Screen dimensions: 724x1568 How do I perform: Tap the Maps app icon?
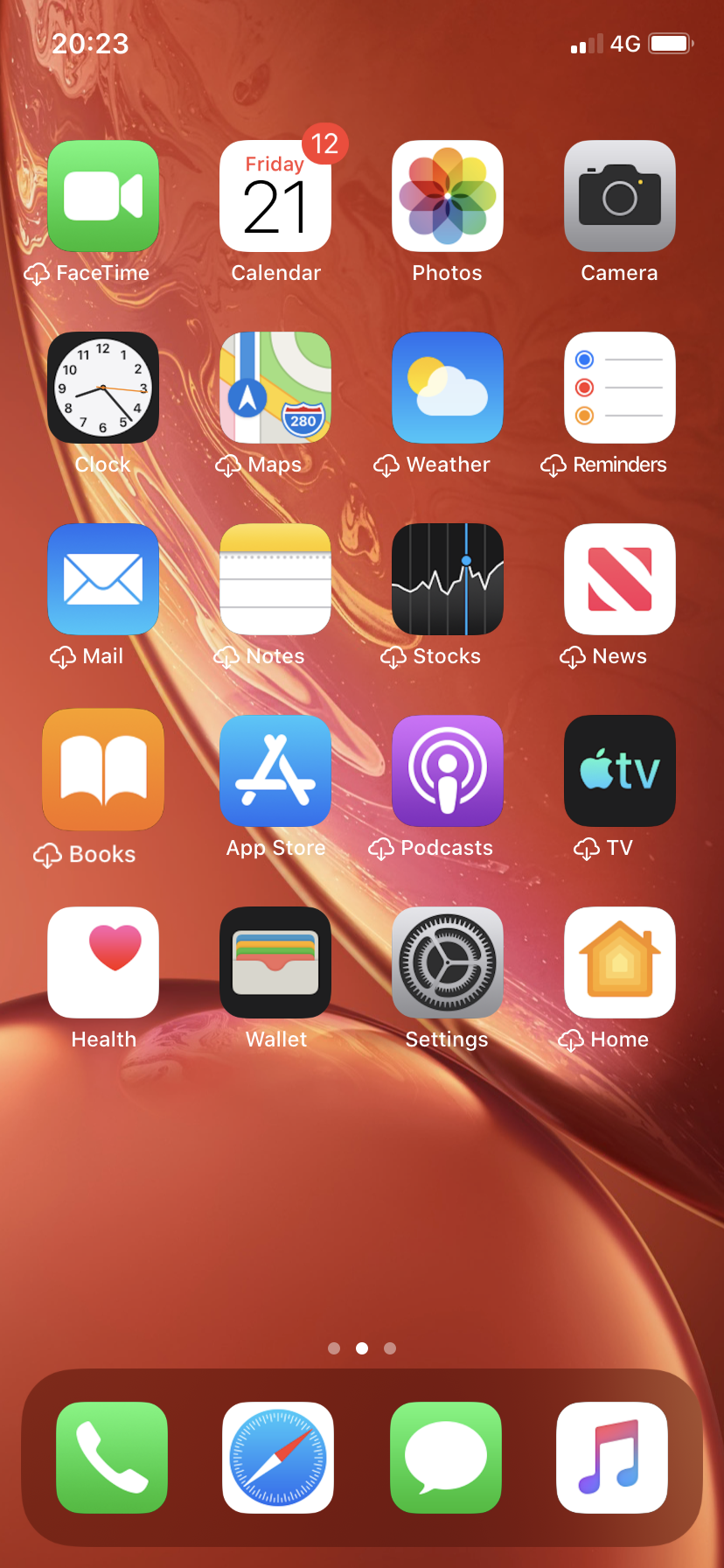[x=275, y=388]
